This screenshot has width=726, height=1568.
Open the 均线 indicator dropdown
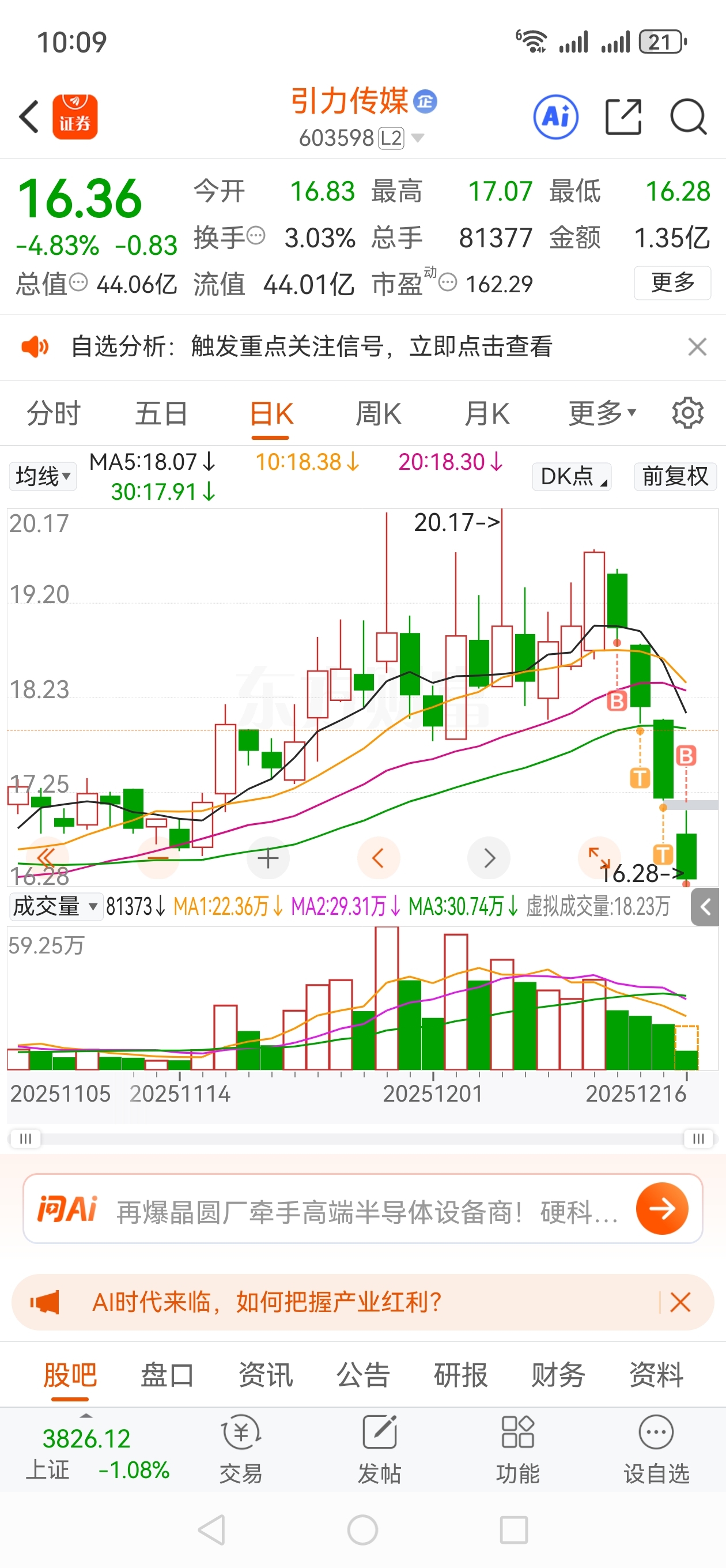click(43, 476)
